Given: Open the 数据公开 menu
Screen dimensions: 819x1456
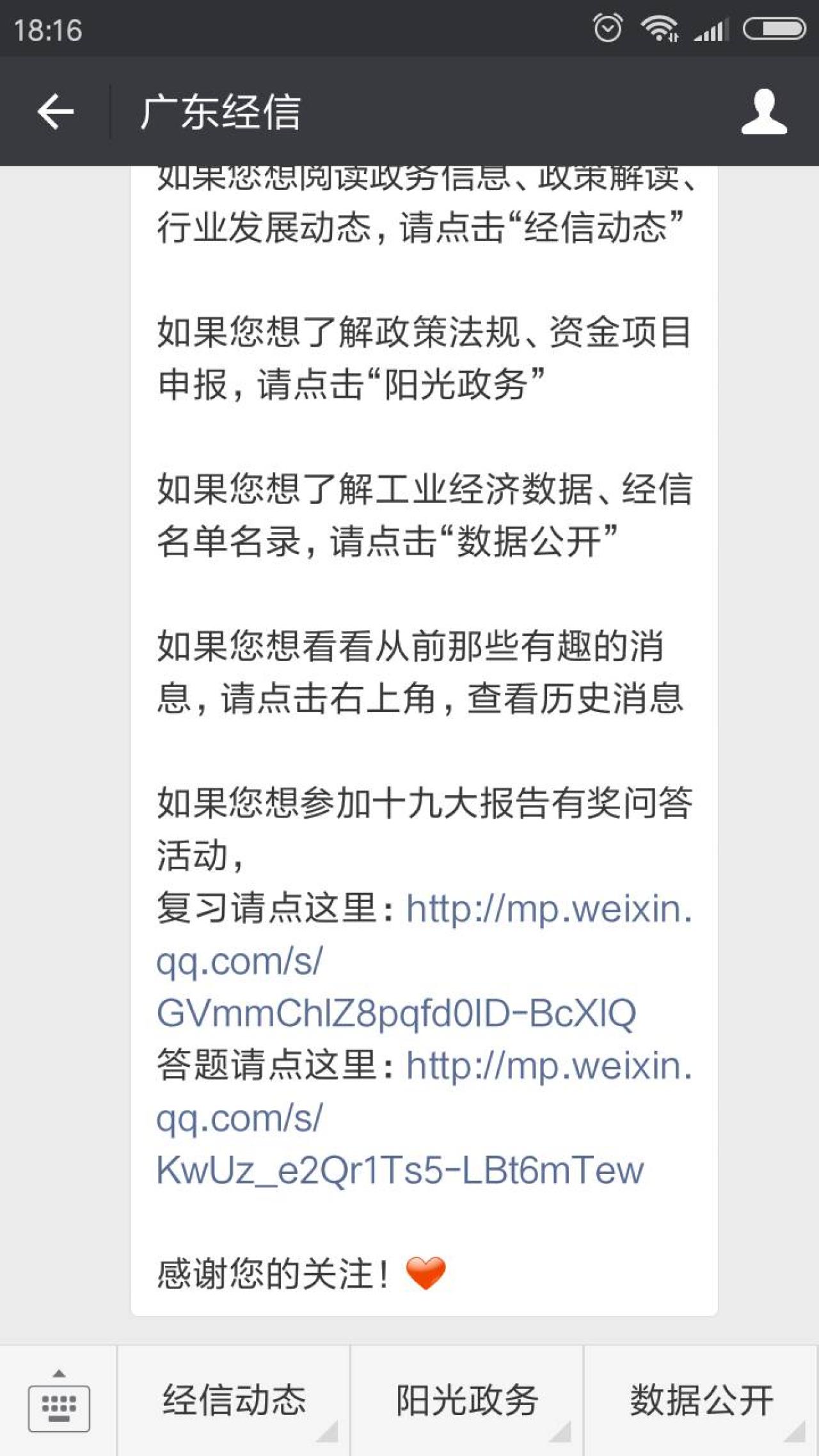Looking at the screenshot, I should [701, 1401].
